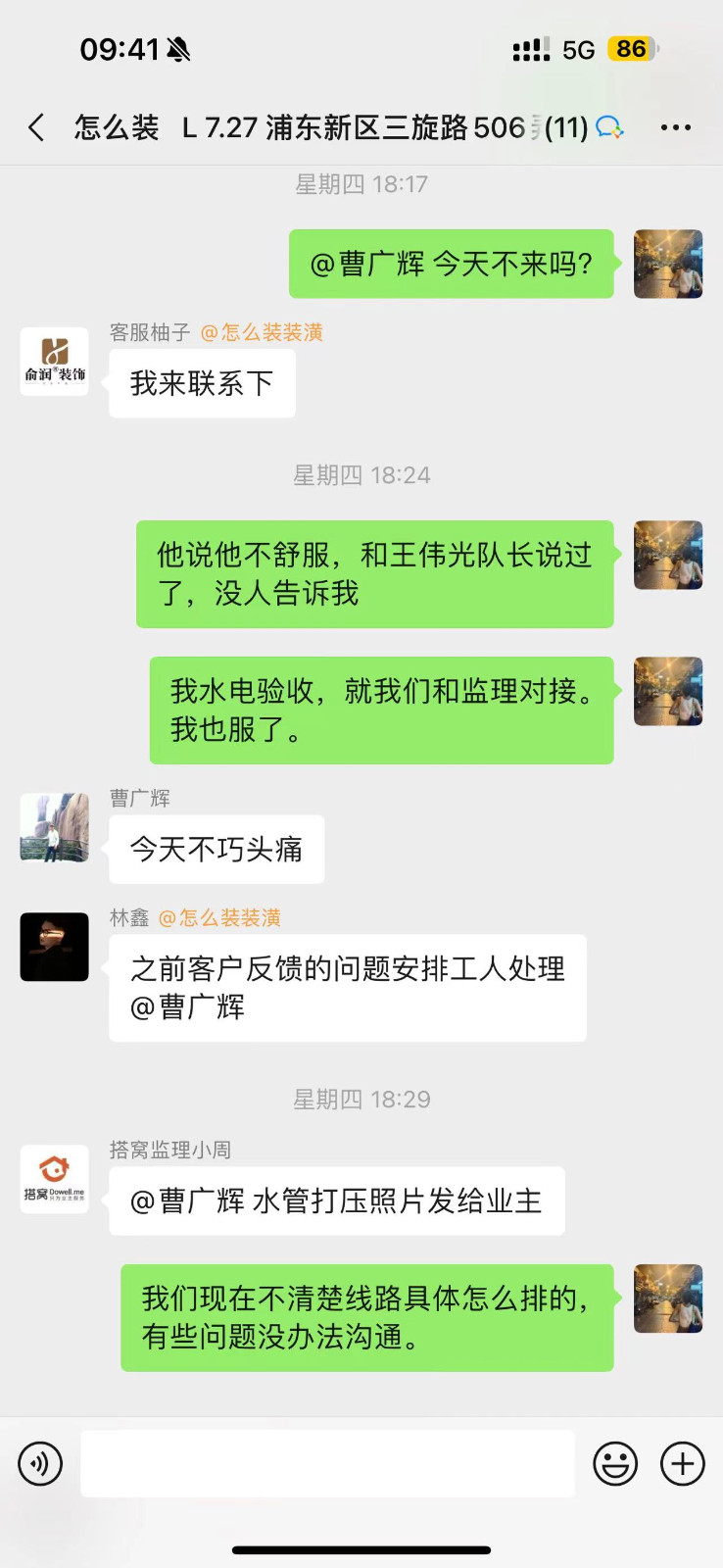This screenshot has height=1568, width=723.
Task: Go back to the chat list
Action: pos(36,127)
